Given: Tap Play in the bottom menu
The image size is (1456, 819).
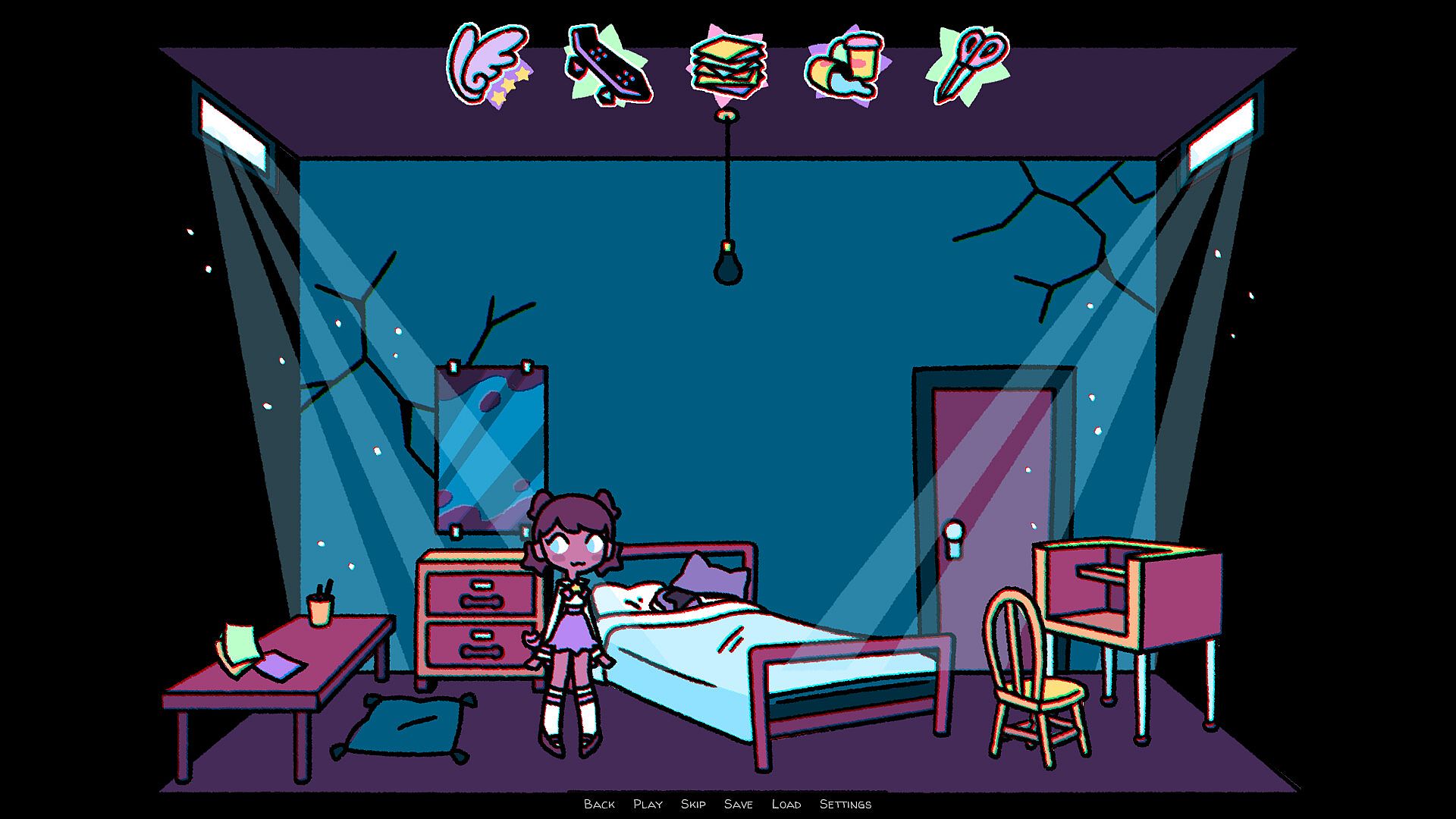Looking at the screenshot, I should (x=648, y=804).
